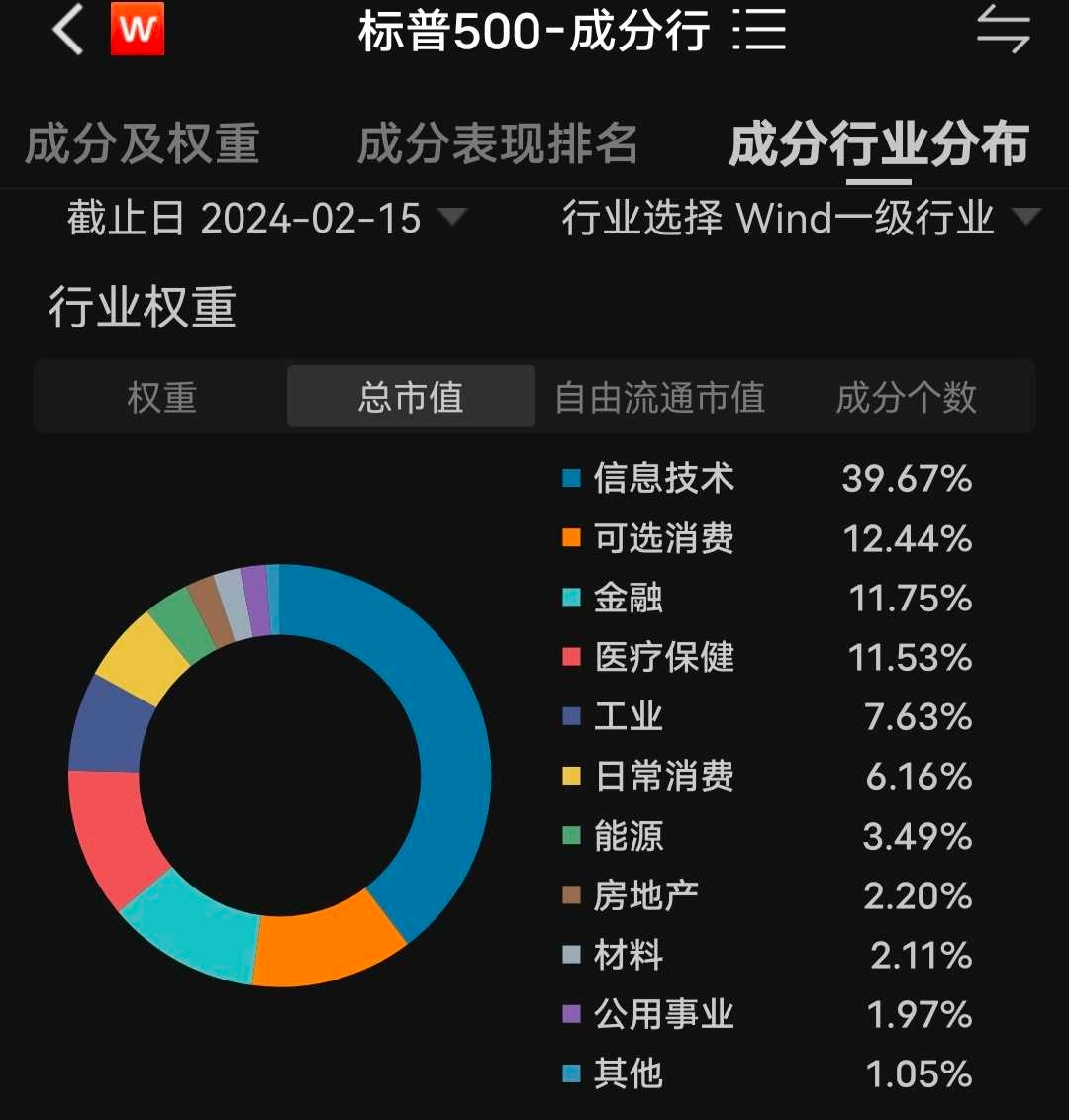The image size is (1069, 1120).
Task: Click the 信息技术 blue legend marker
Action: 572,478
